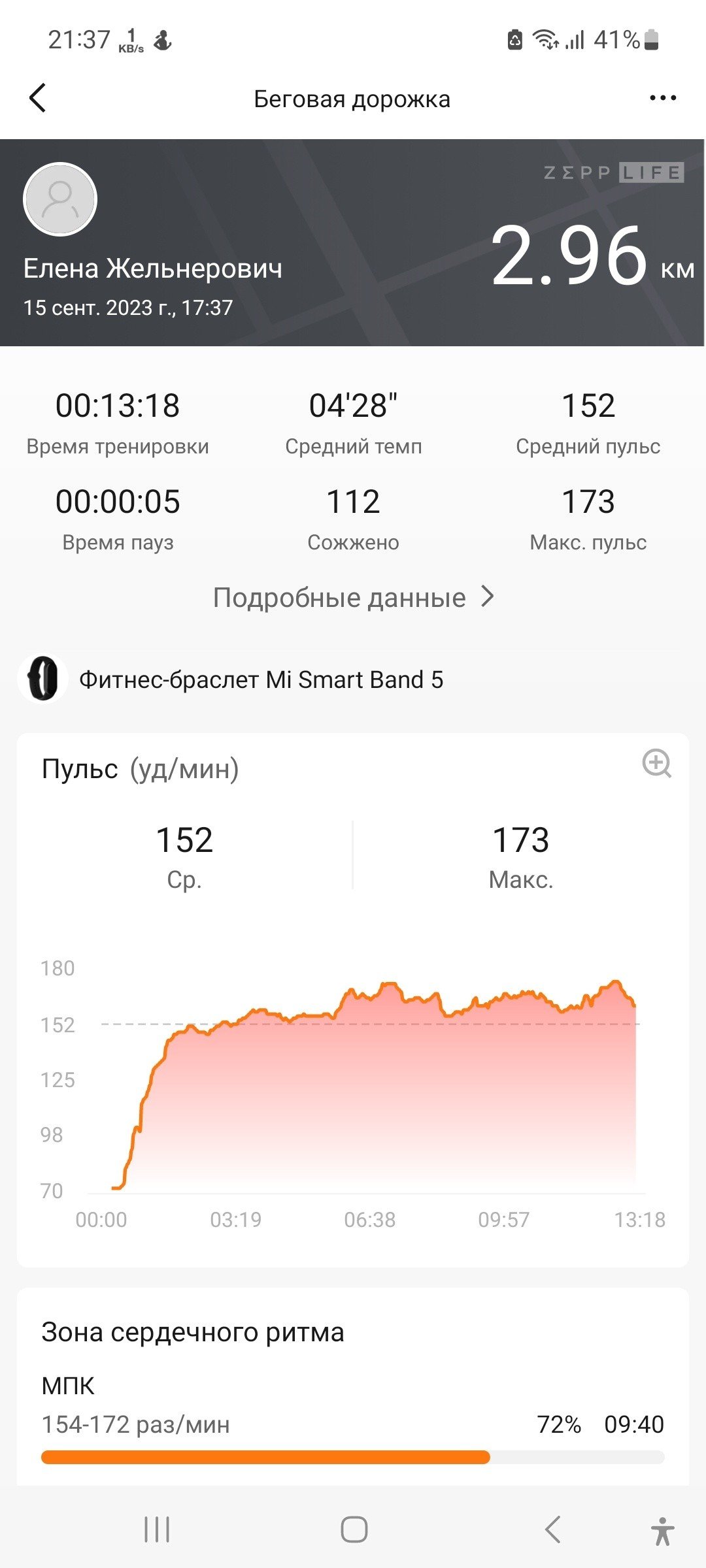Screen dimensions: 706x1568
Task: Tap the accessibility shortcut in the navigation bar
Action: click(662, 1531)
